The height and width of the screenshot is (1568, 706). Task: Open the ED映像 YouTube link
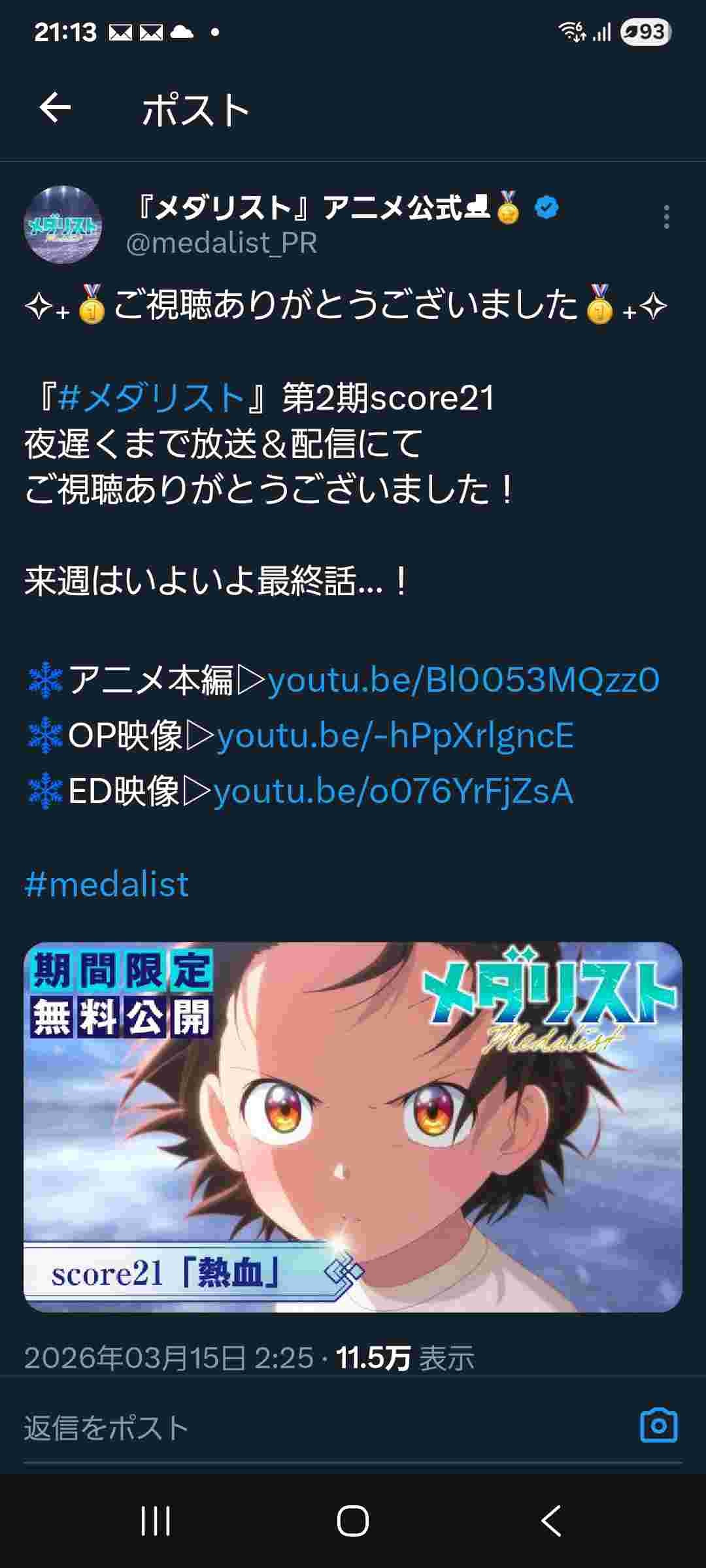pos(393,791)
